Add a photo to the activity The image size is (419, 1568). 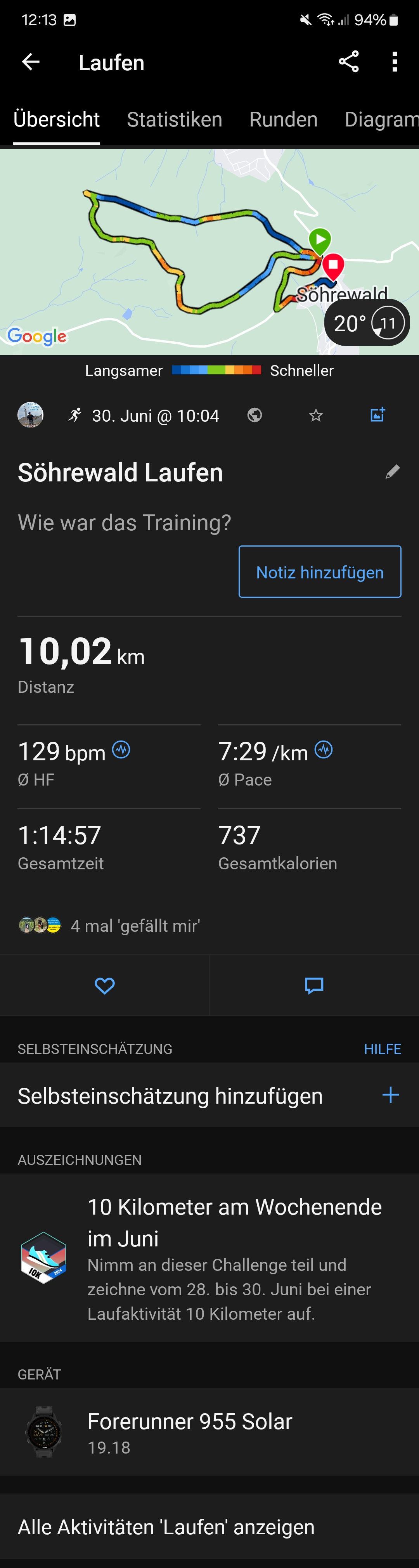point(377,415)
